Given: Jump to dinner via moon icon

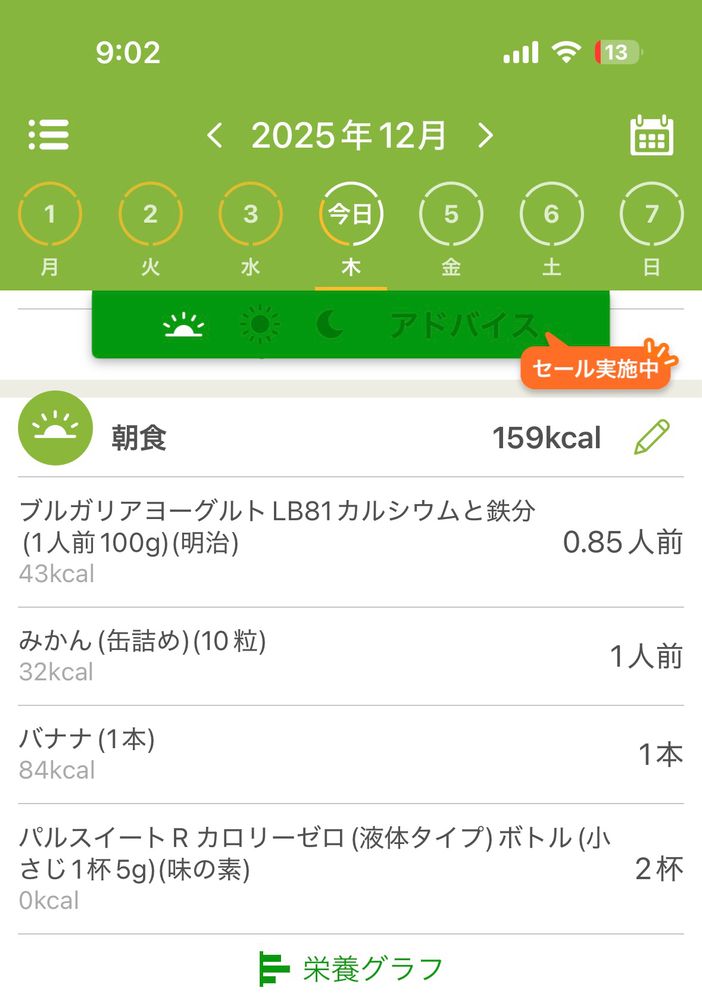Looking at the screenshot, I should (329, 325).
